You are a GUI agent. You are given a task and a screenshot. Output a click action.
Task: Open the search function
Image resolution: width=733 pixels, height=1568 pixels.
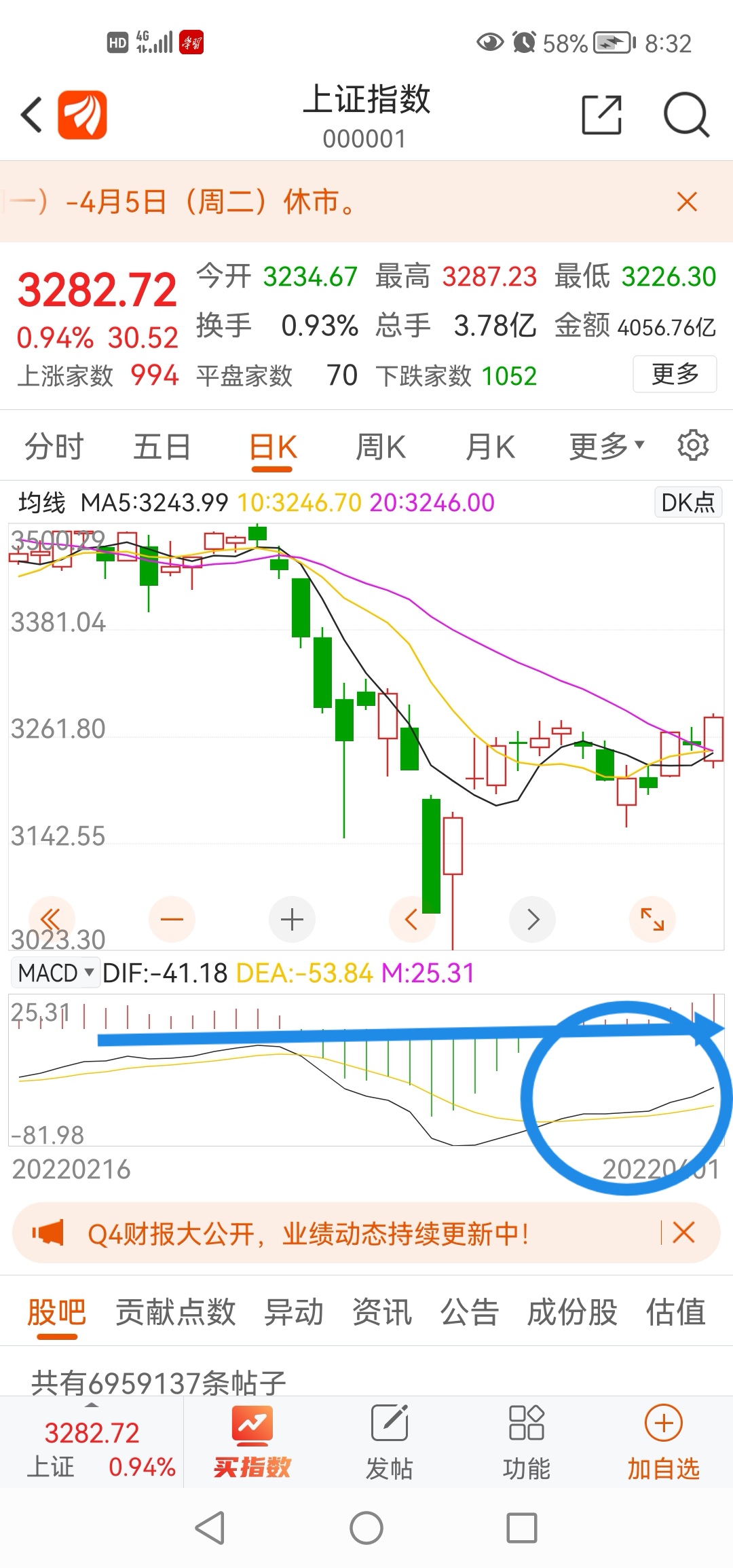pos(687,115)
